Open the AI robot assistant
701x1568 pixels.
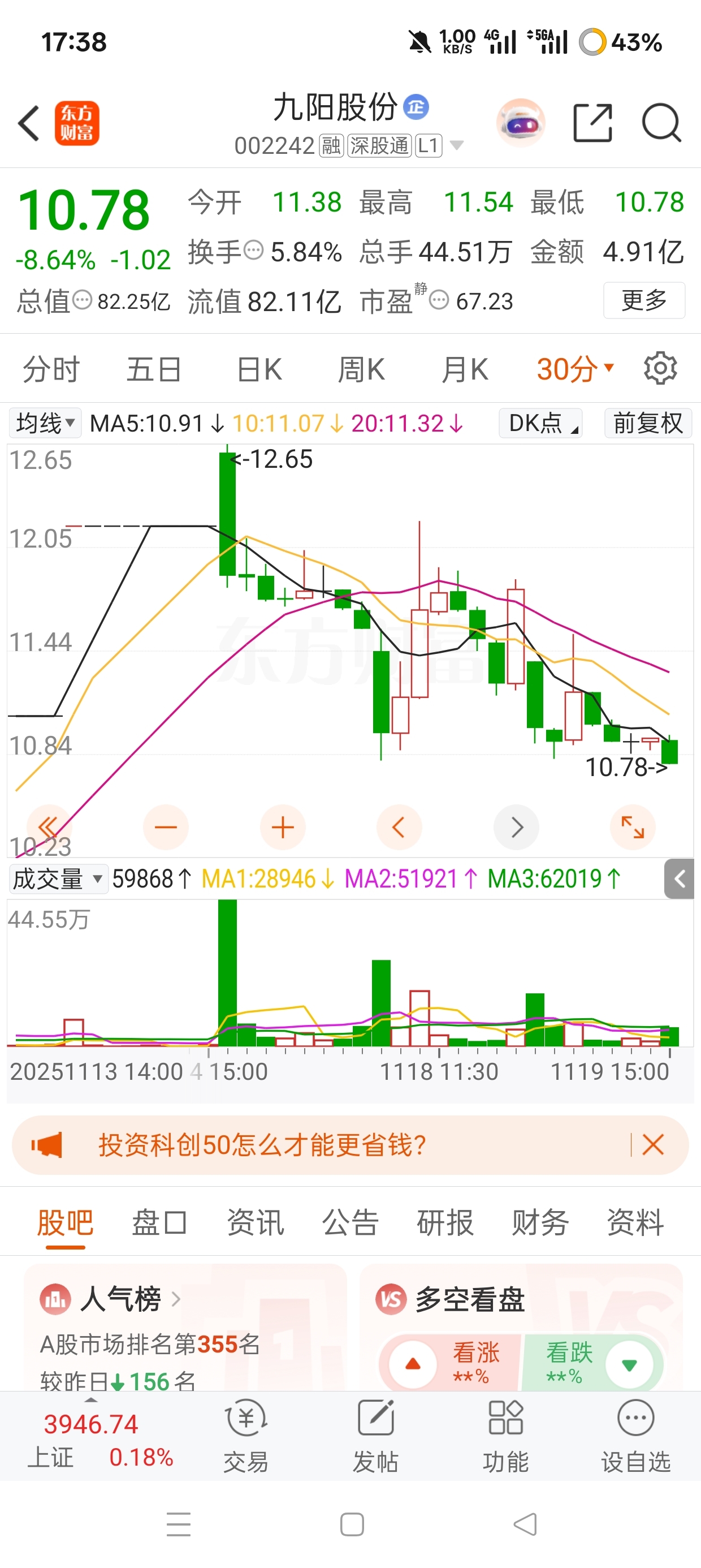(521, 123)
